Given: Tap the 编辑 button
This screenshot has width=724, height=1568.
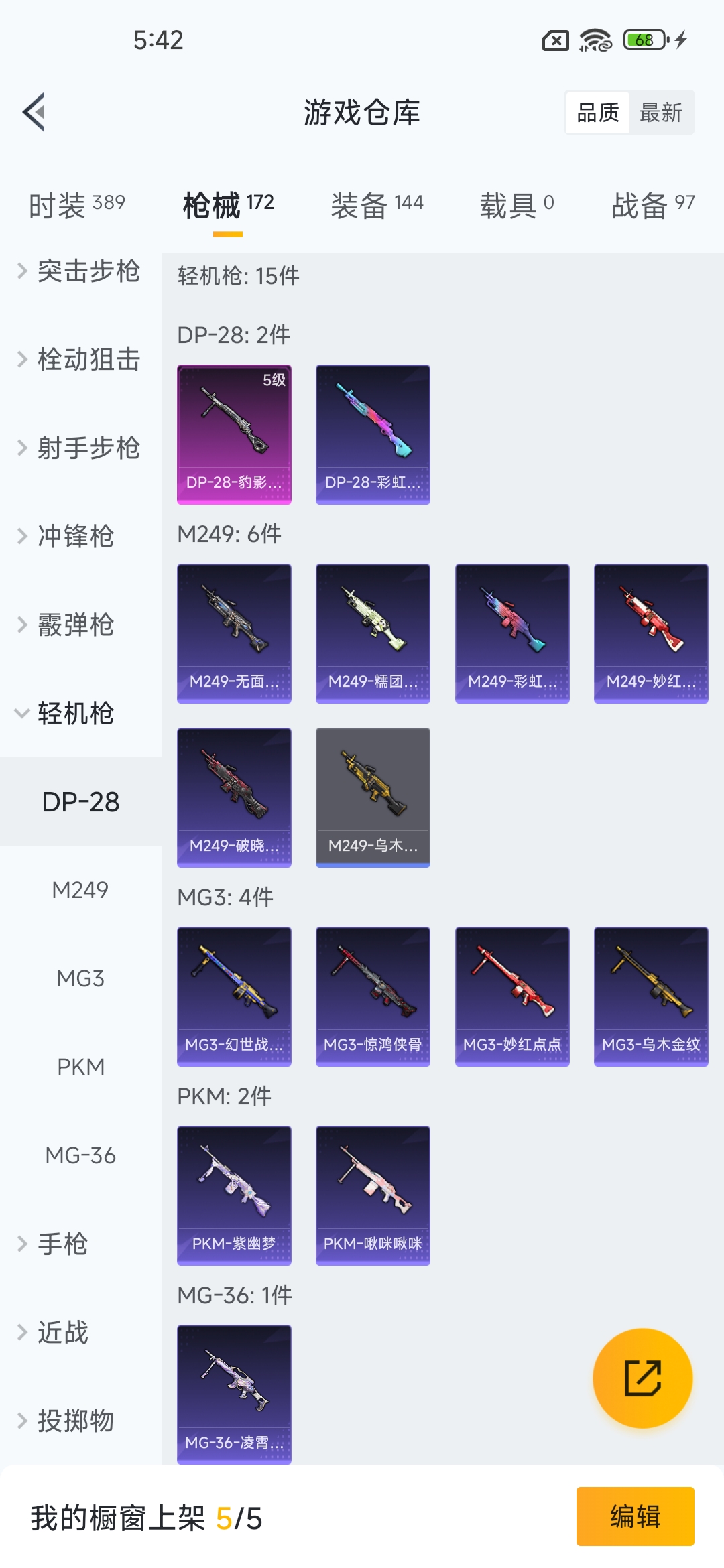Looking at the screenshot, I should 635,1516.
